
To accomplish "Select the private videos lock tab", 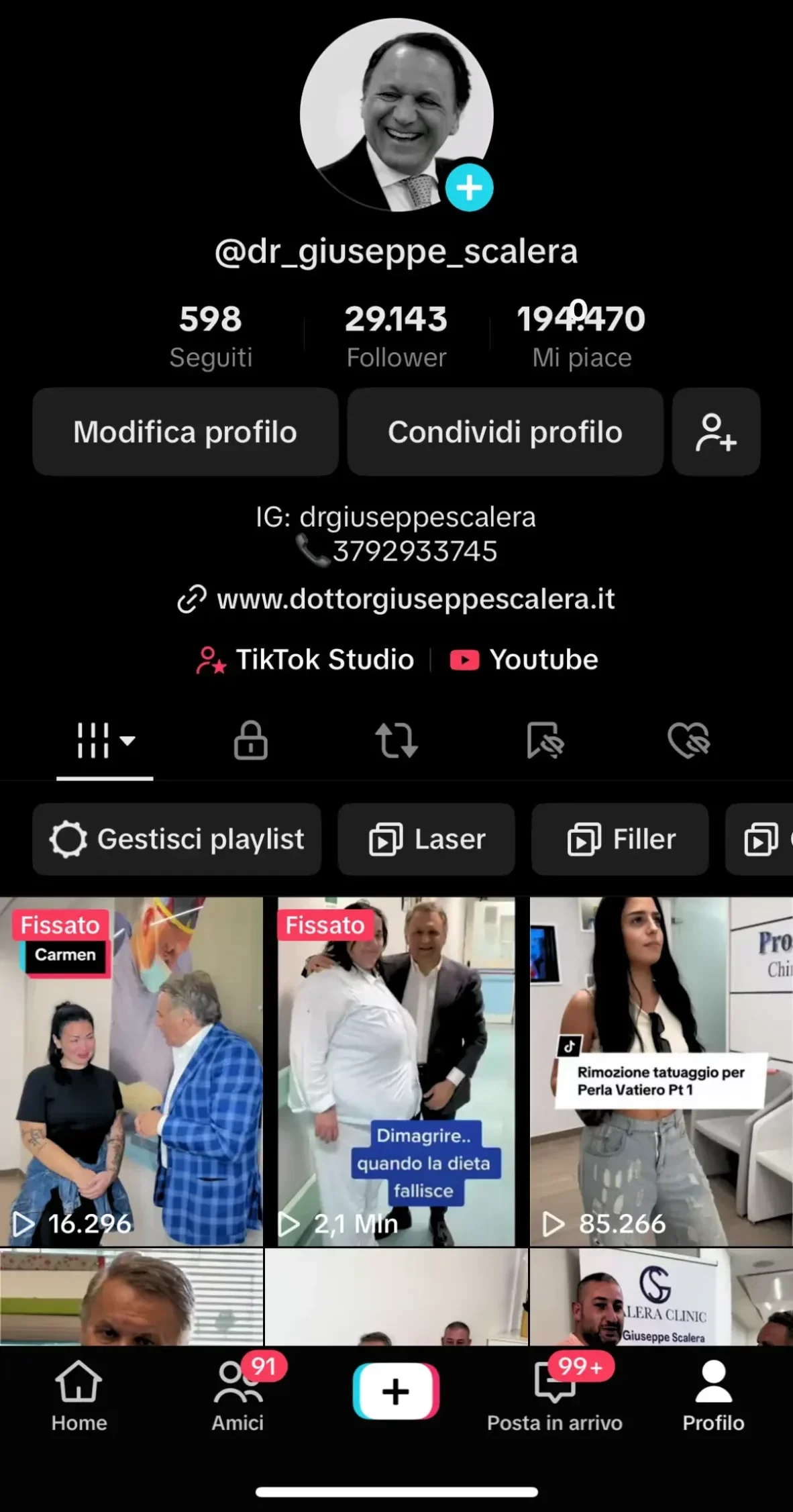I will pos(250,742).
